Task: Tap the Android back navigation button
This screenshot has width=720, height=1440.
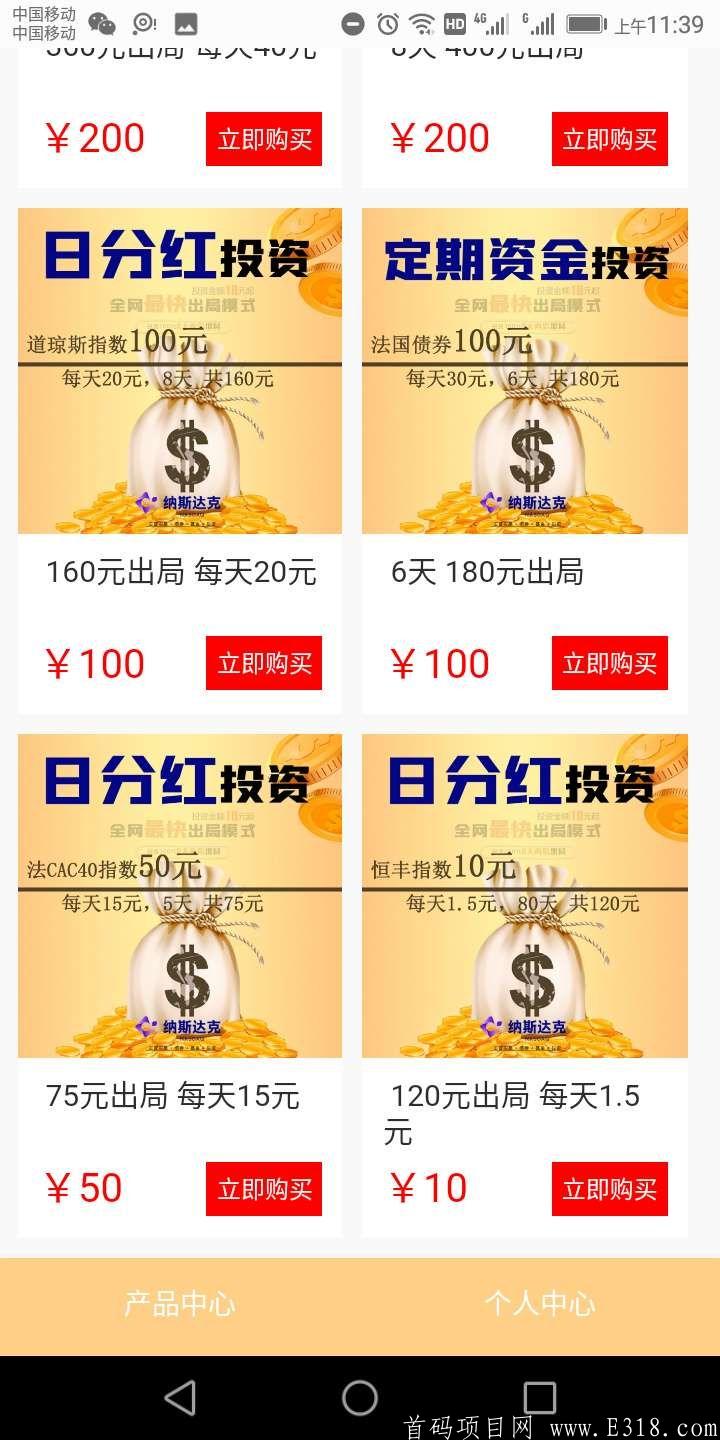Action: pos(180,1396)
